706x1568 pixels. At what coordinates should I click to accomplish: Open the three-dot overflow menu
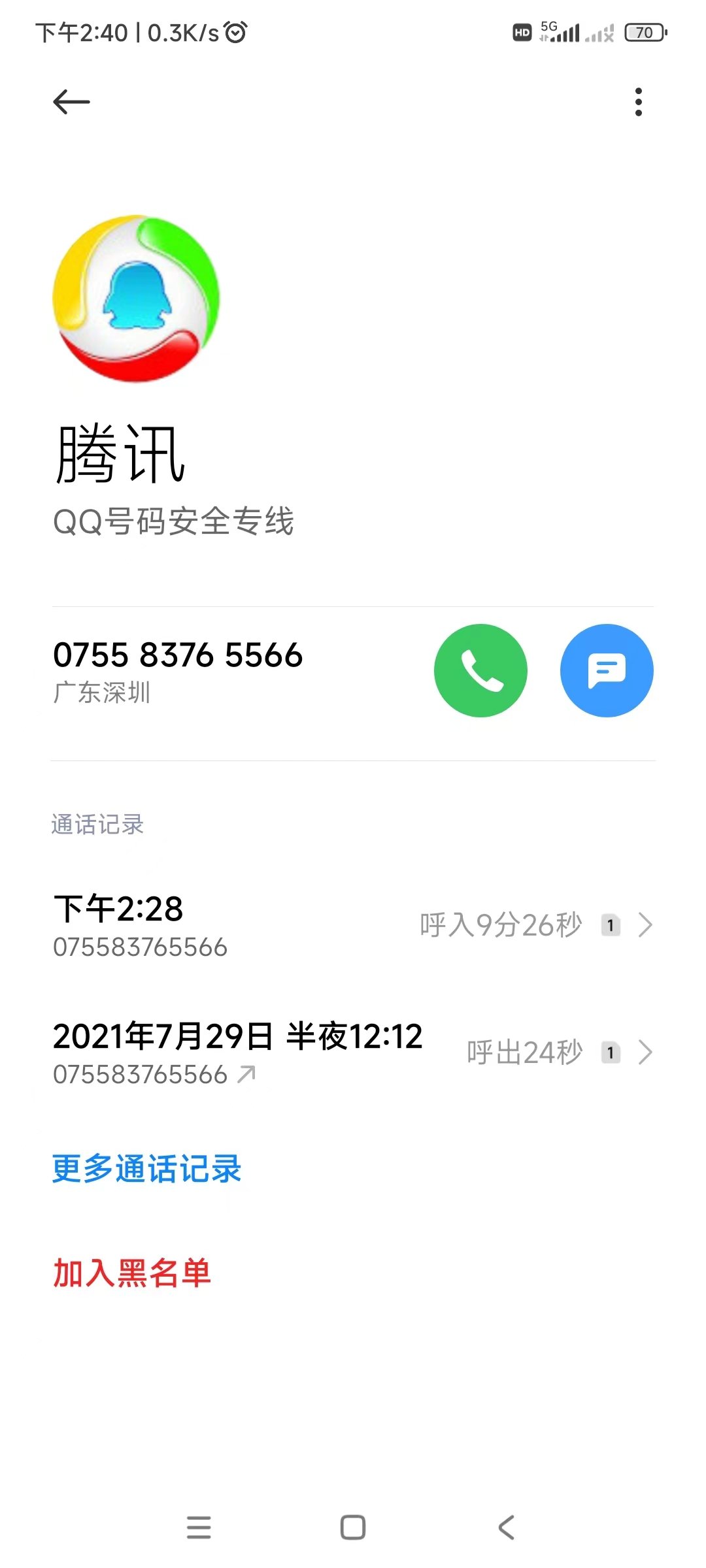(638, 102)
